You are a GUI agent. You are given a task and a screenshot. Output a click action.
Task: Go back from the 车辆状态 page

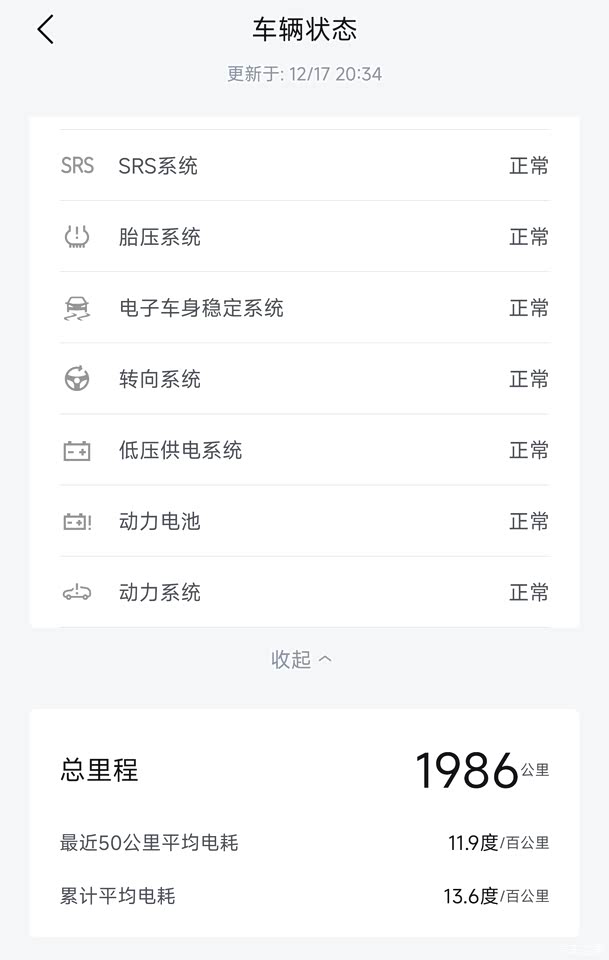[x=45, y=30]
